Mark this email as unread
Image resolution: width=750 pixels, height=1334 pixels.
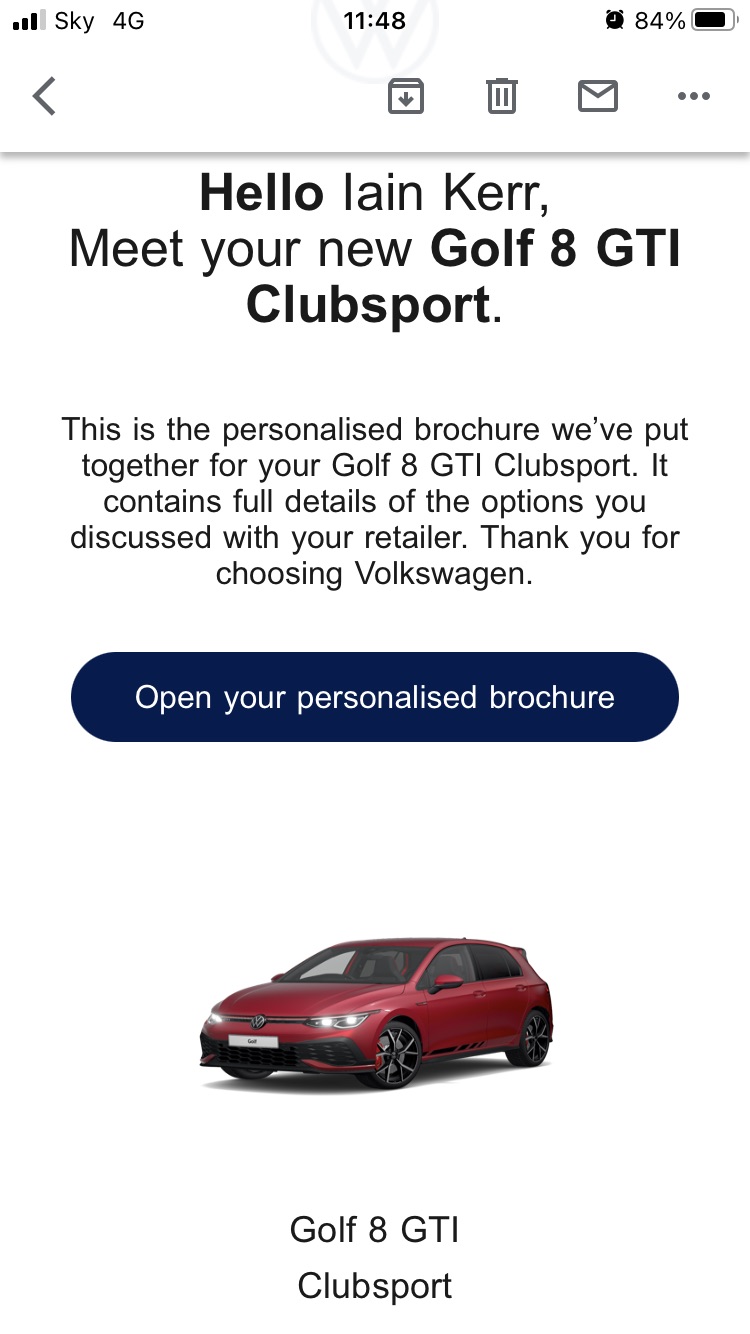[598, 96]
